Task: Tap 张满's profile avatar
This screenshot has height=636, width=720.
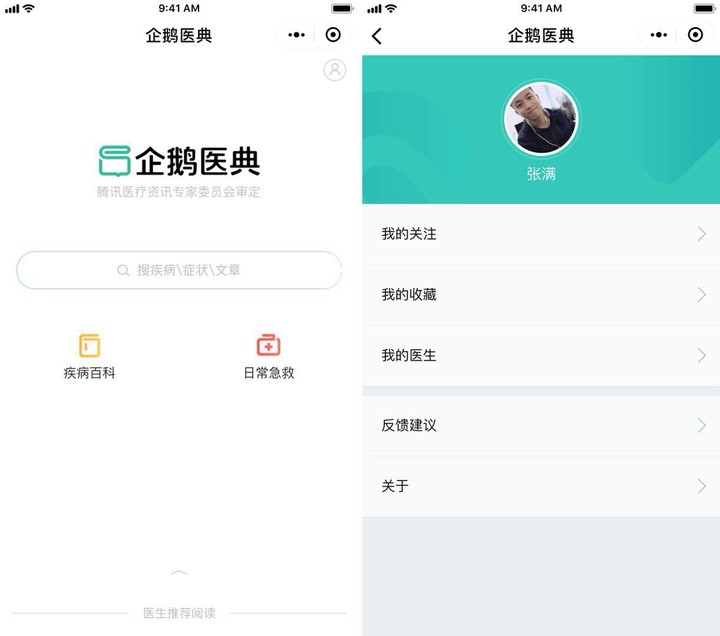Action: tap(541, 119)
